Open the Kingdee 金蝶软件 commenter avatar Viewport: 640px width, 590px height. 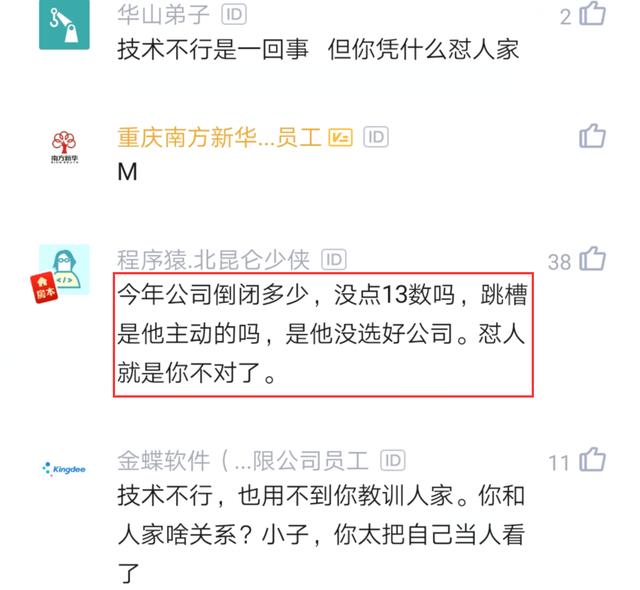tap(64, 468)
